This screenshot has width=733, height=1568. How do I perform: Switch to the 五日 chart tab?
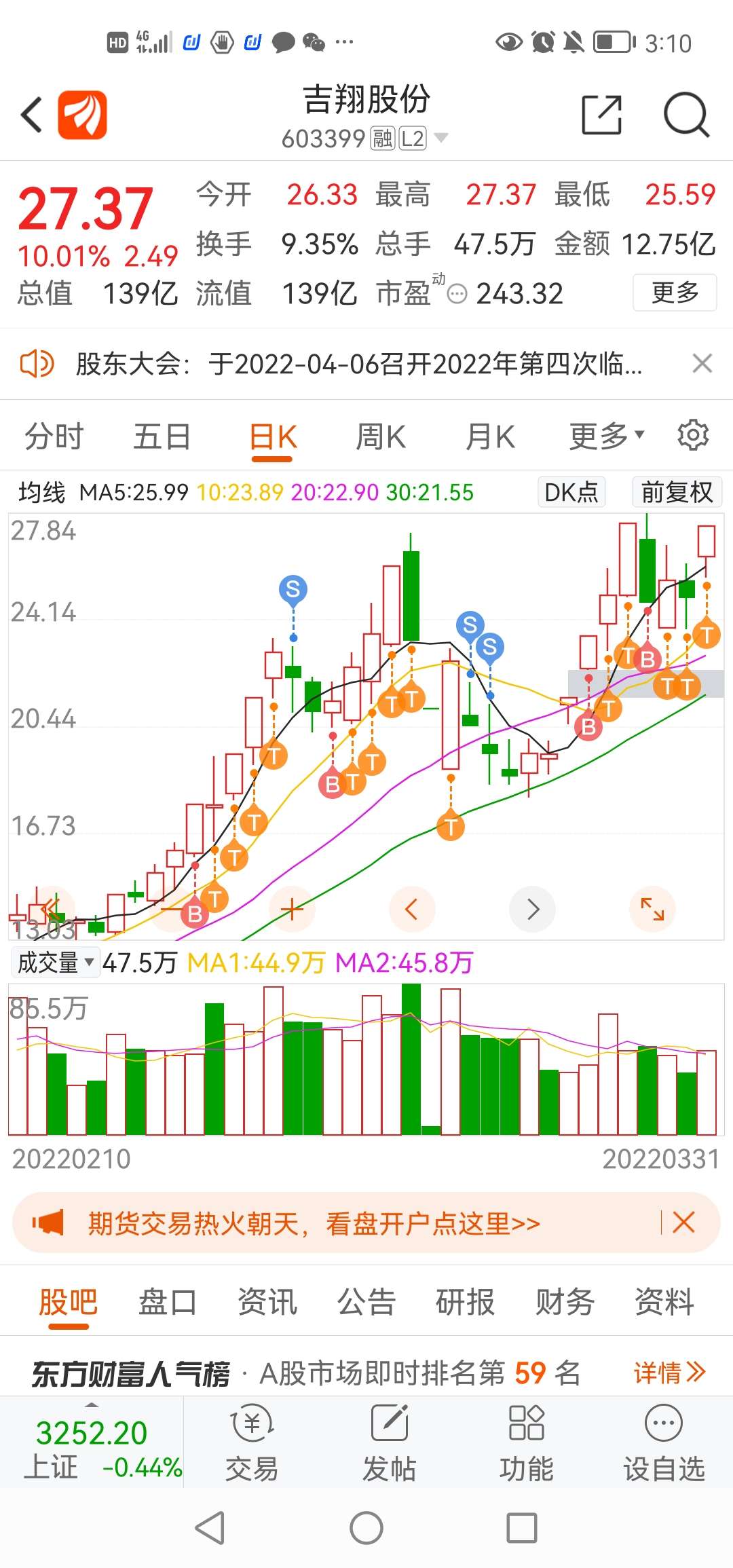click(x=162, y=436)
